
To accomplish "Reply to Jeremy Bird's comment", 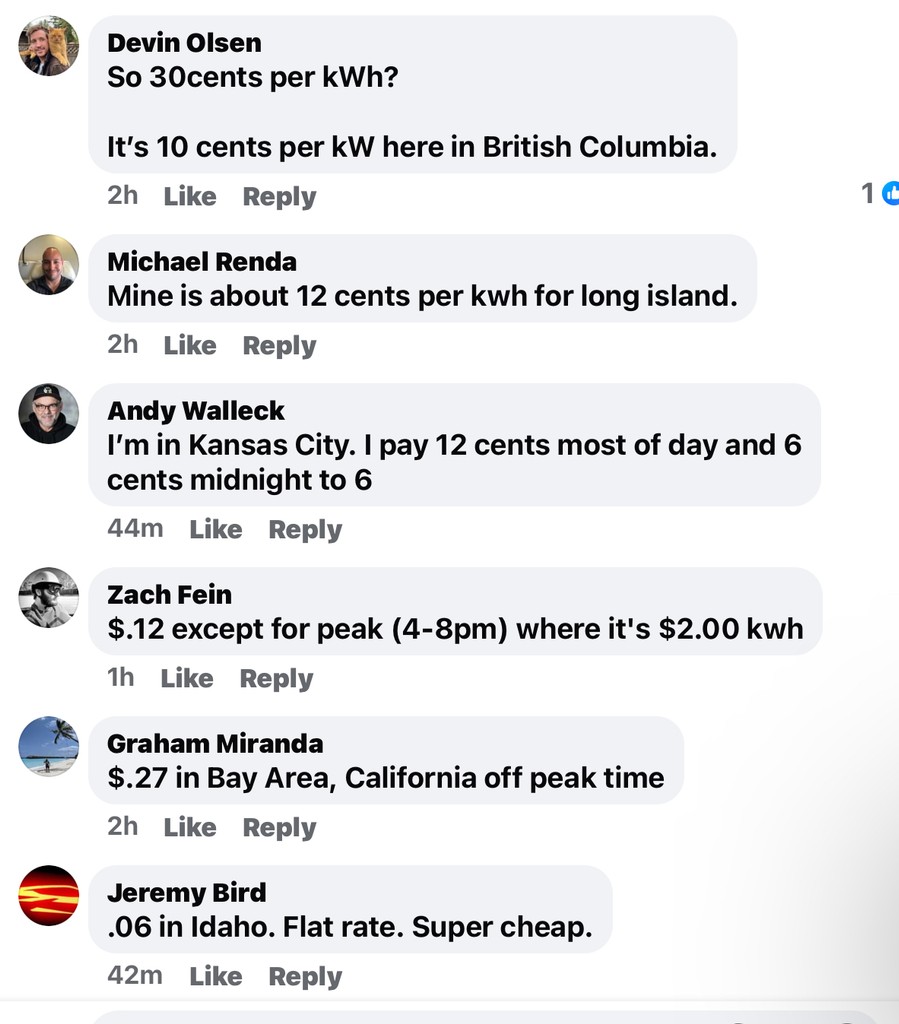I will pos(305,976).
